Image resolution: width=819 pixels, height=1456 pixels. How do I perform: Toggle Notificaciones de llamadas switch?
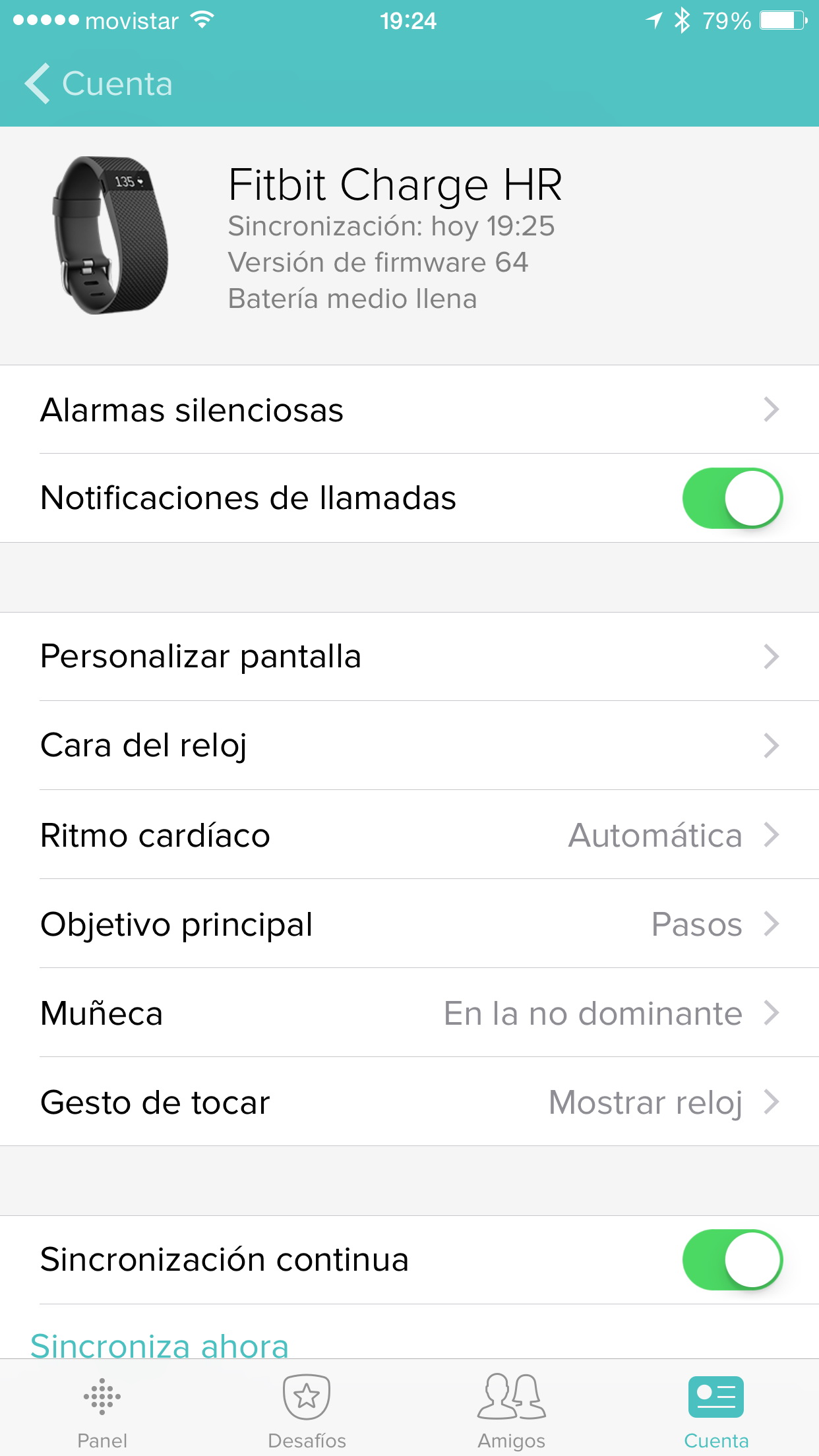point(732,498)
